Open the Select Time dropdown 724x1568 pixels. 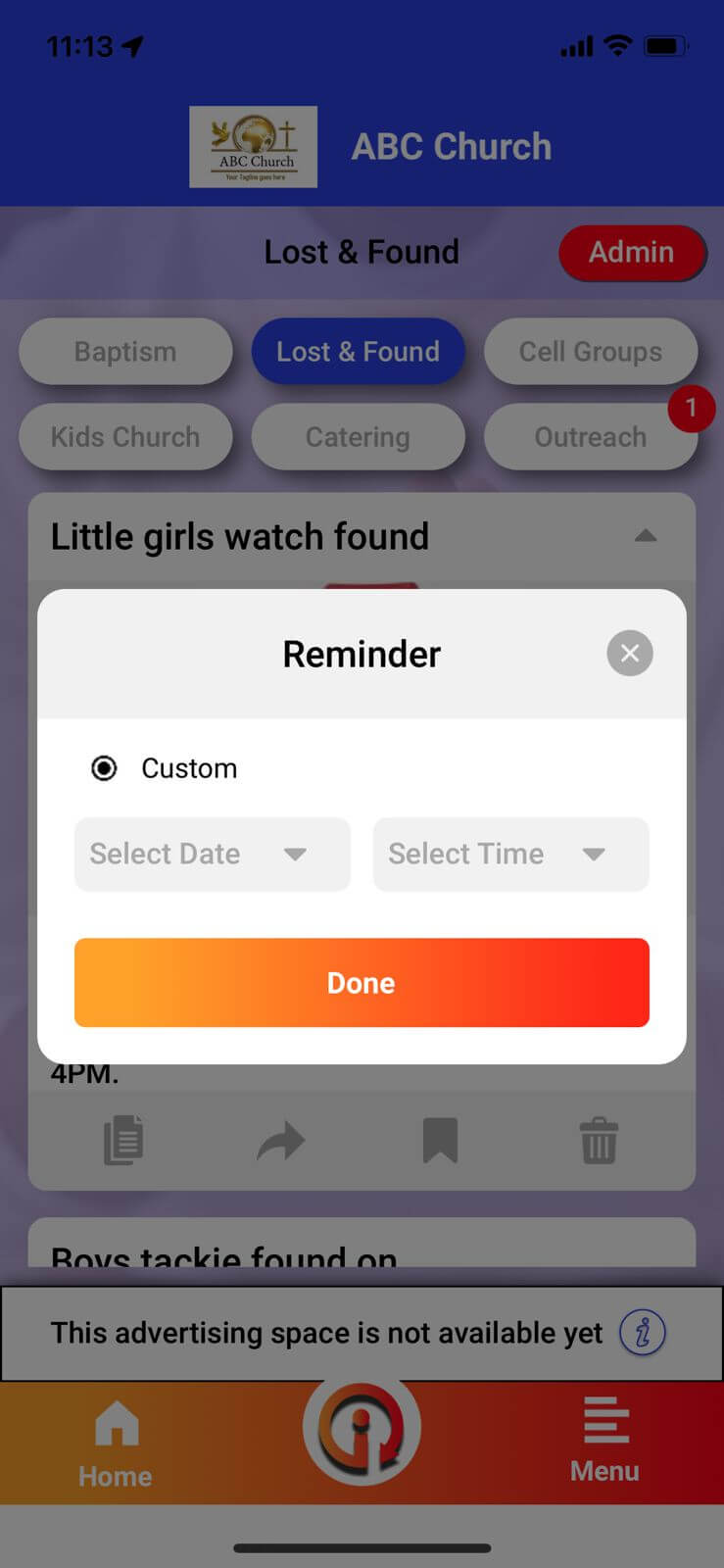tap(510, 855)
